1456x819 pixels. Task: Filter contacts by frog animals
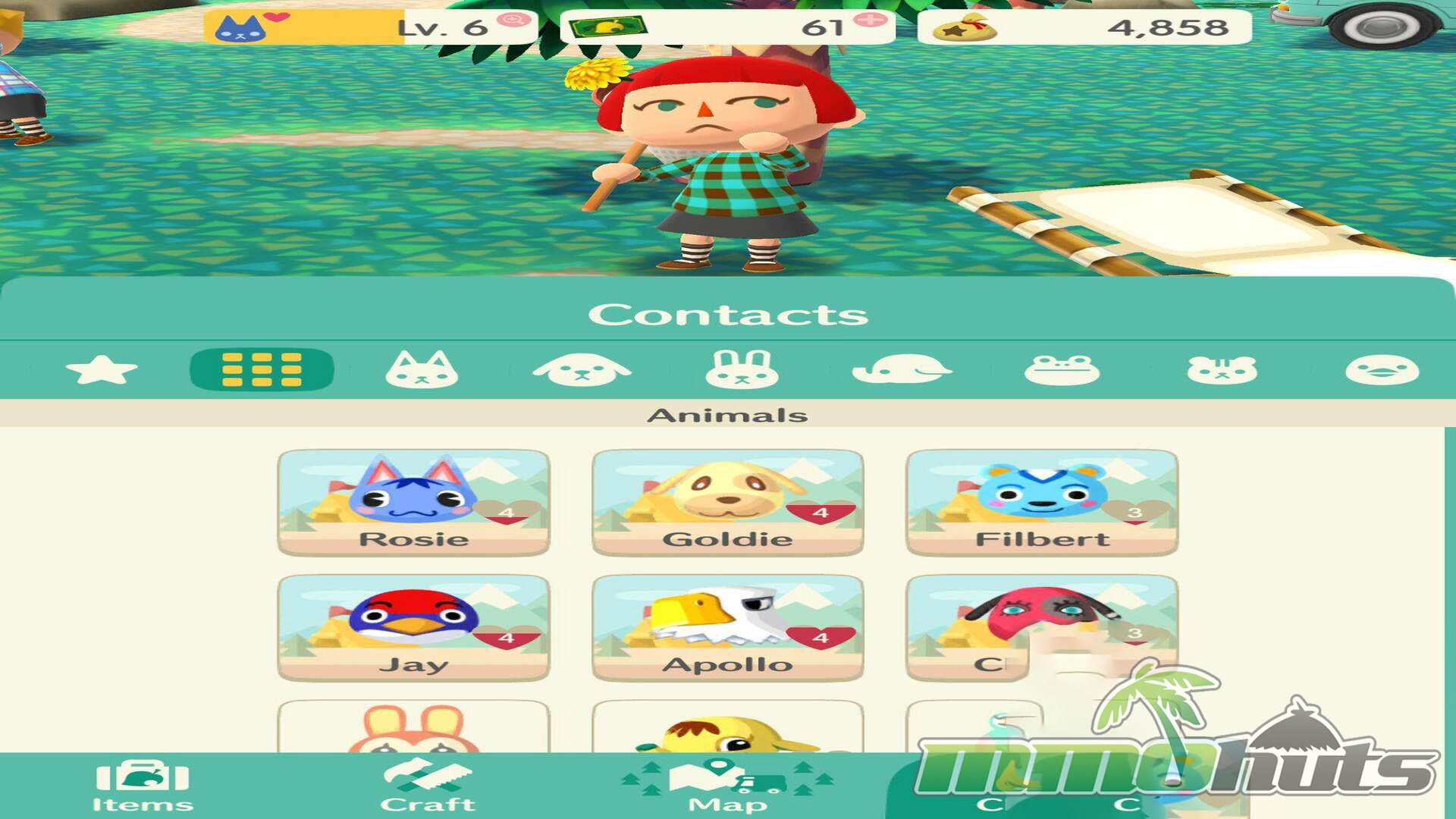point(1062,370)
